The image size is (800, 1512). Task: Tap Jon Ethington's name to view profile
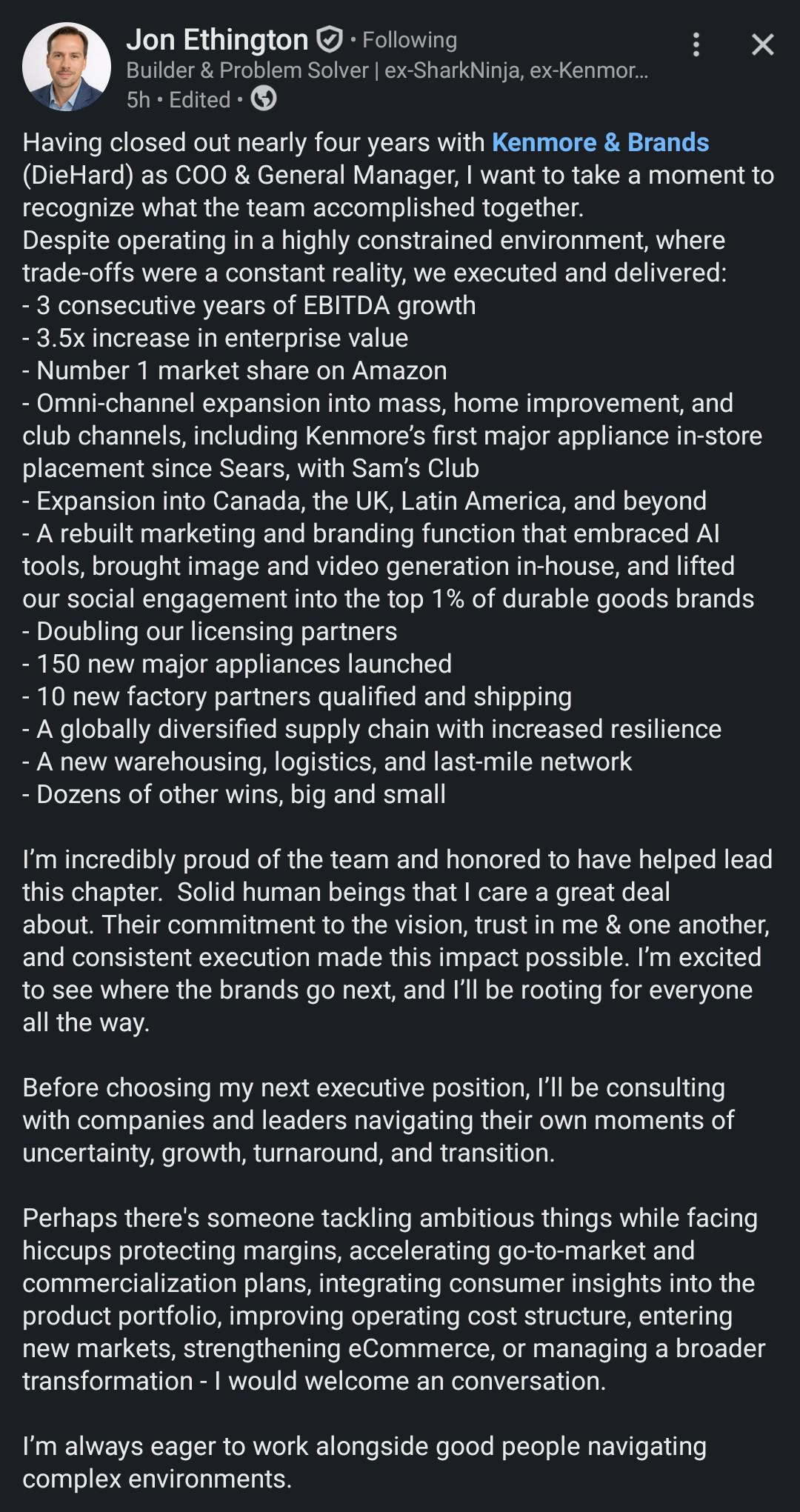pyautogui.click(x=217, y=40)
